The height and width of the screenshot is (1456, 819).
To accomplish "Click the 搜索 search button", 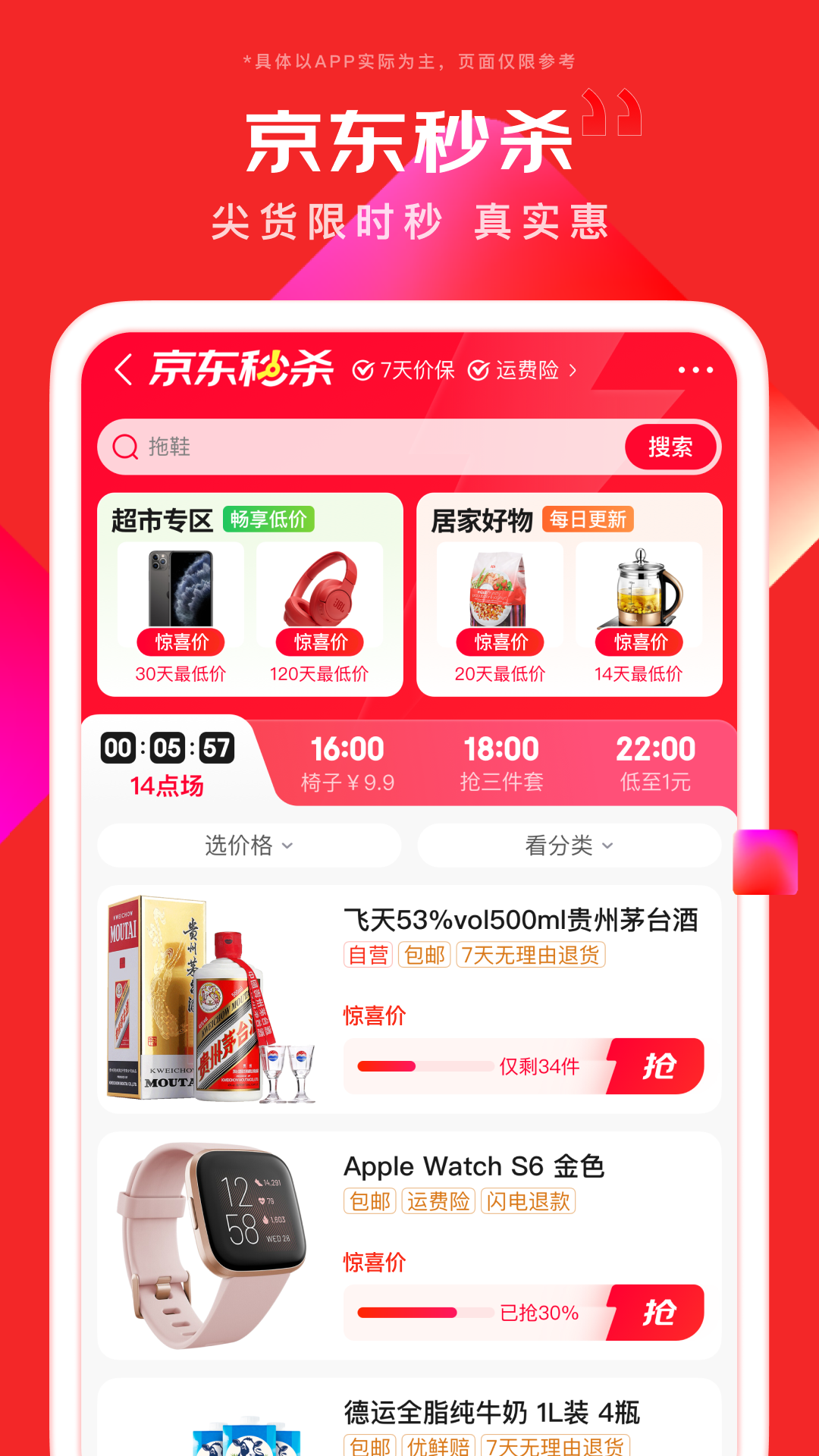I will pos(670,447).
